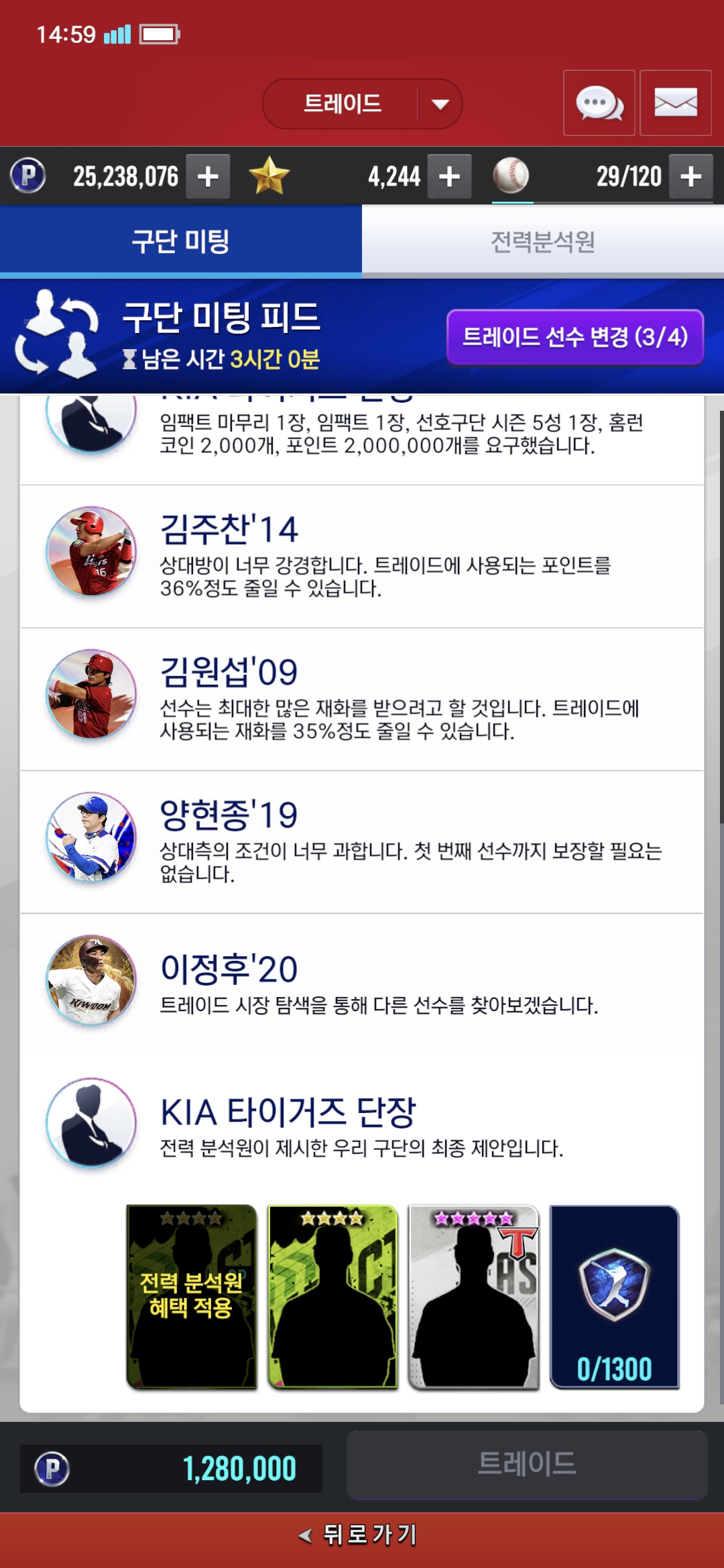724x1568 pixels.
Task: Open the 트레이드 dropdown menu
Action: point(362,104)
